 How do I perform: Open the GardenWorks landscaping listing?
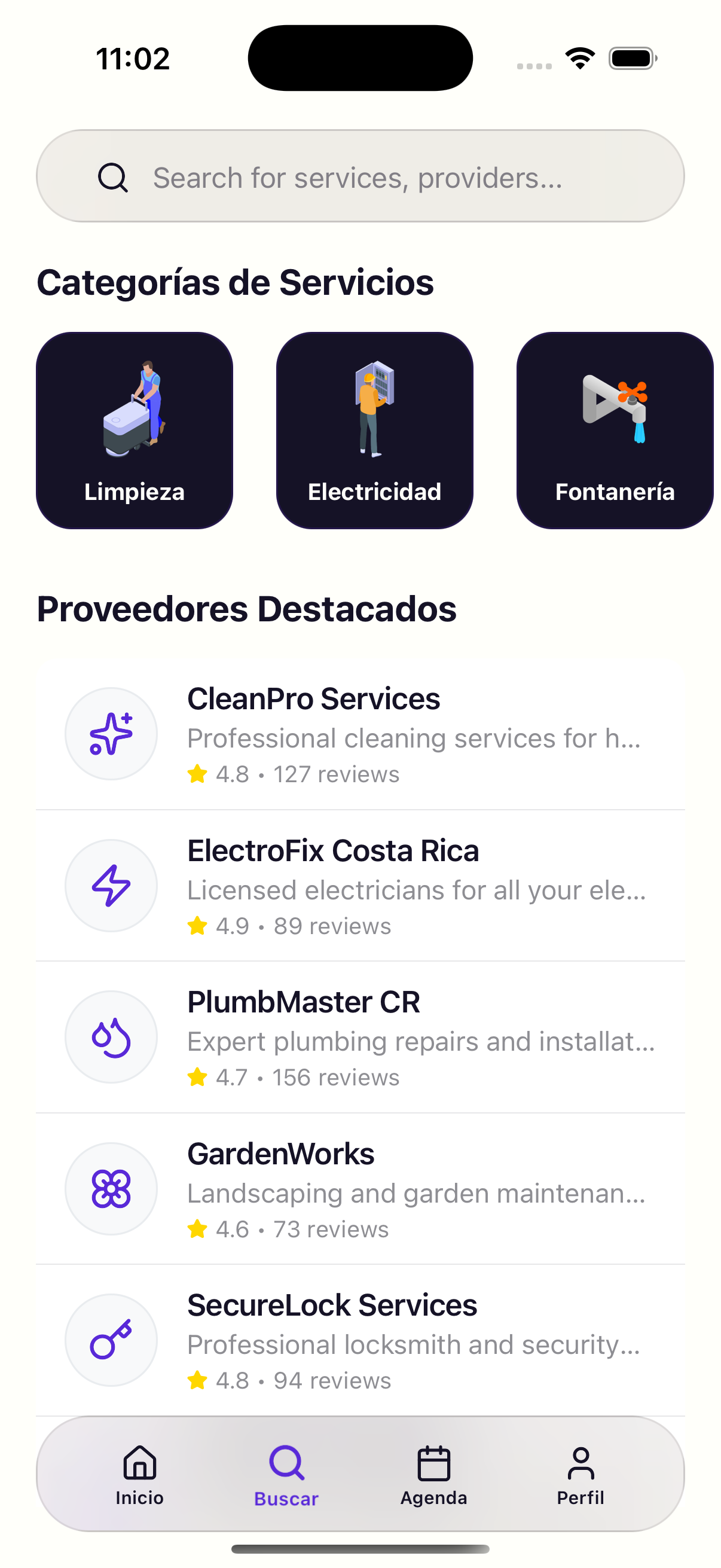(x=361, y=1188)
